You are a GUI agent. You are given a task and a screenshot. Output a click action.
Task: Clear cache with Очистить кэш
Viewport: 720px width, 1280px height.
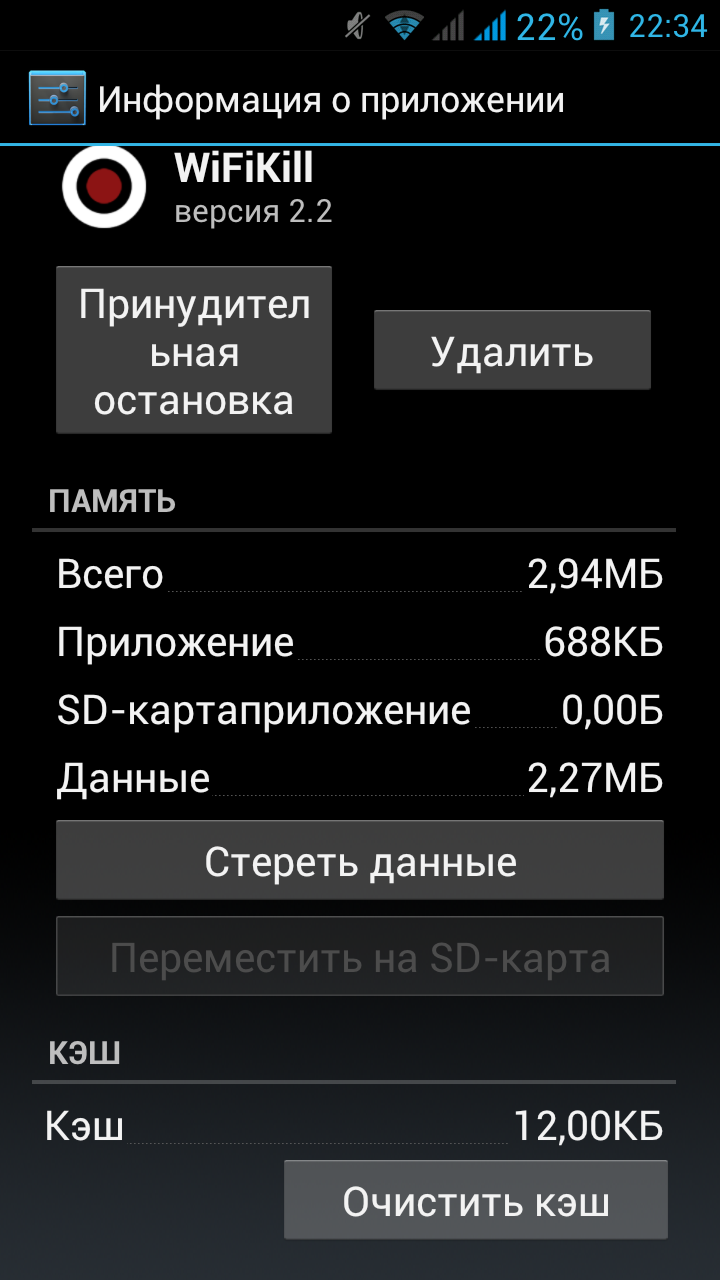pos(476,1200)
